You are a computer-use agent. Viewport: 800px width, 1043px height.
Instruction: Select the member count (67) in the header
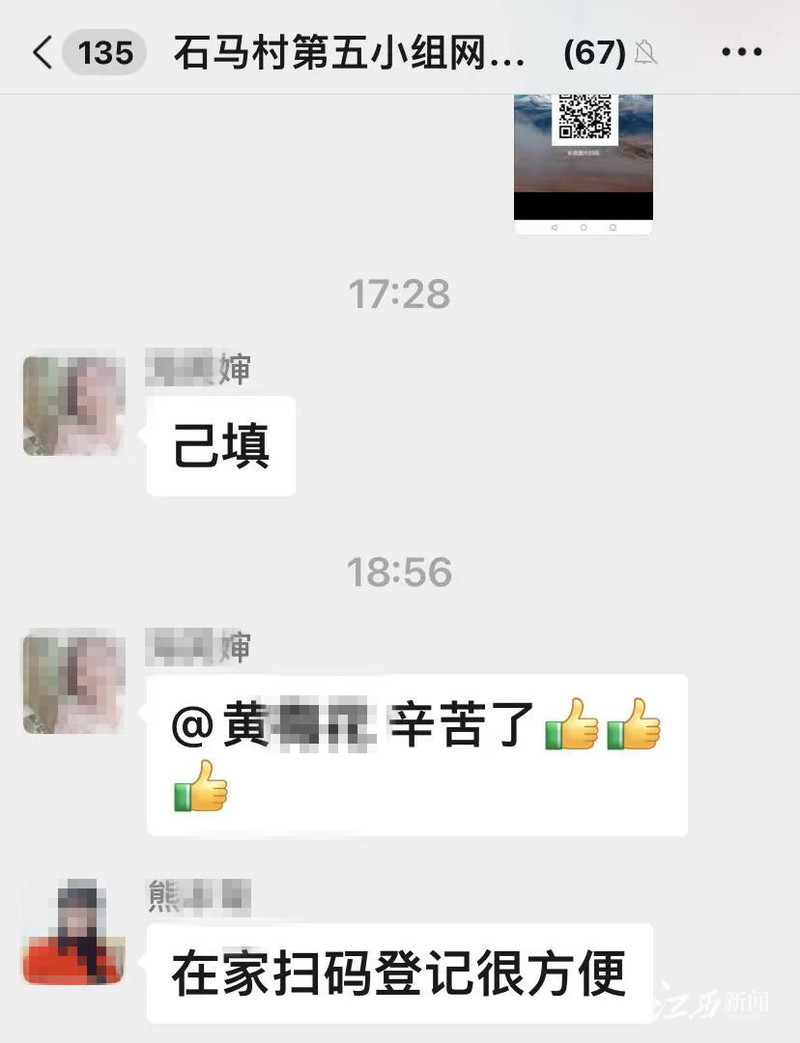592,49
